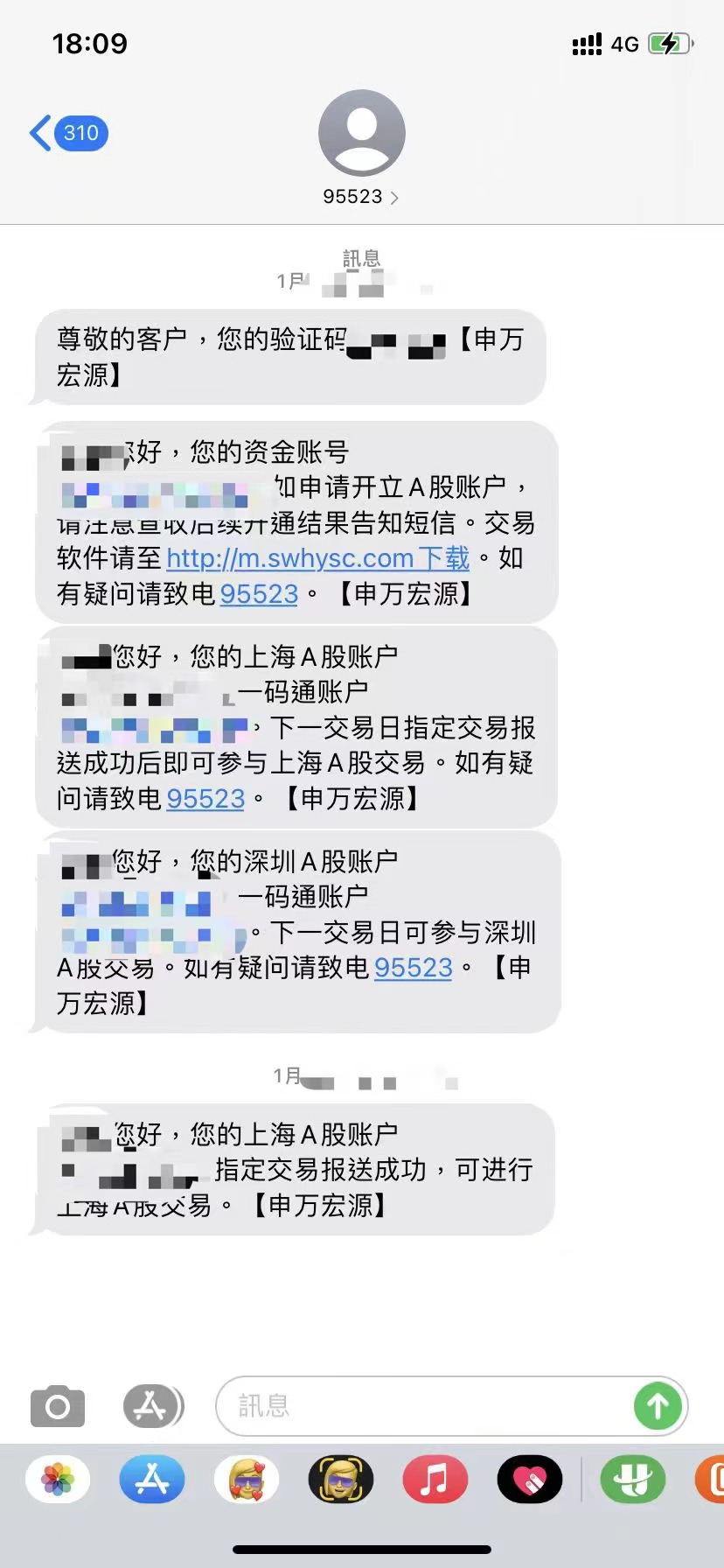Open the App Store iMessage app

point(152,1480)
